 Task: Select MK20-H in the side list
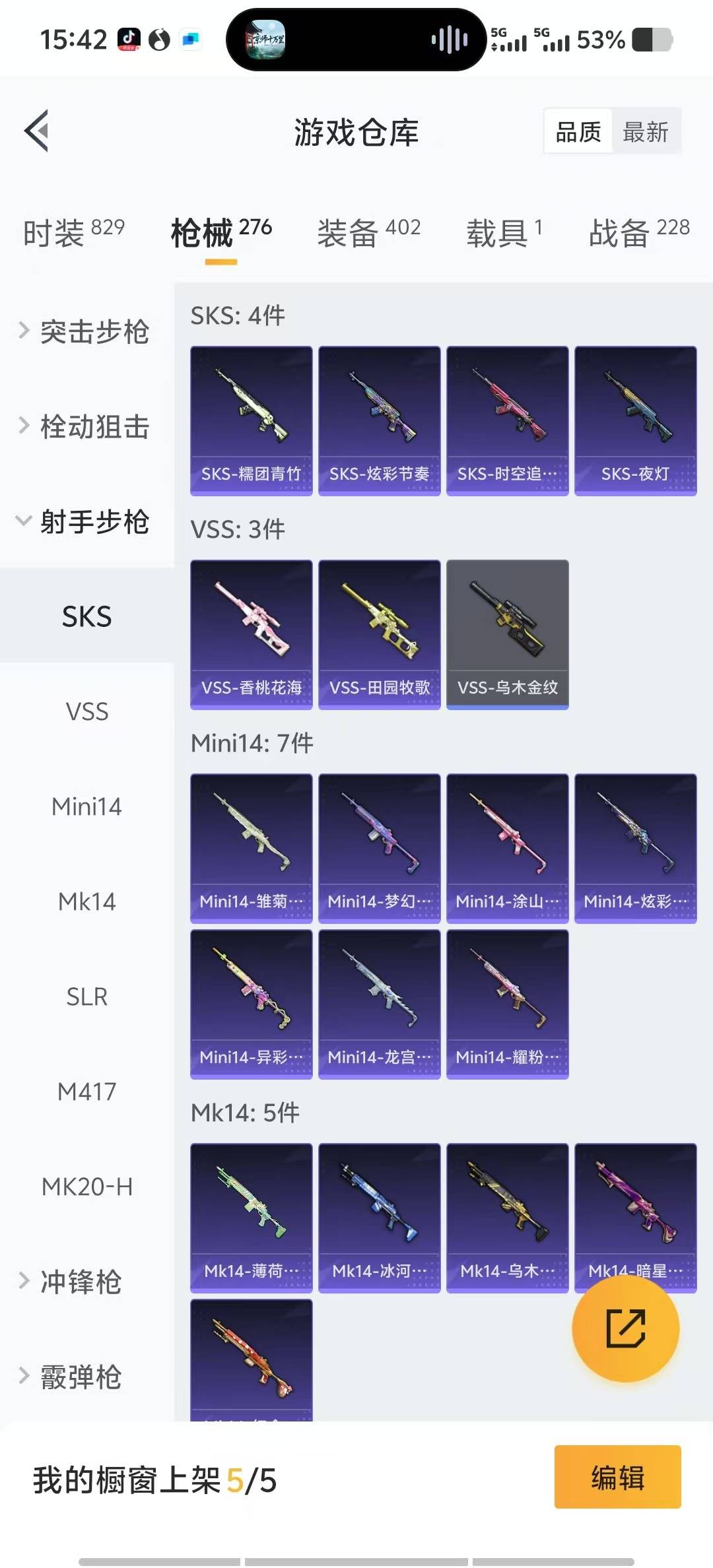[86, 1187]
